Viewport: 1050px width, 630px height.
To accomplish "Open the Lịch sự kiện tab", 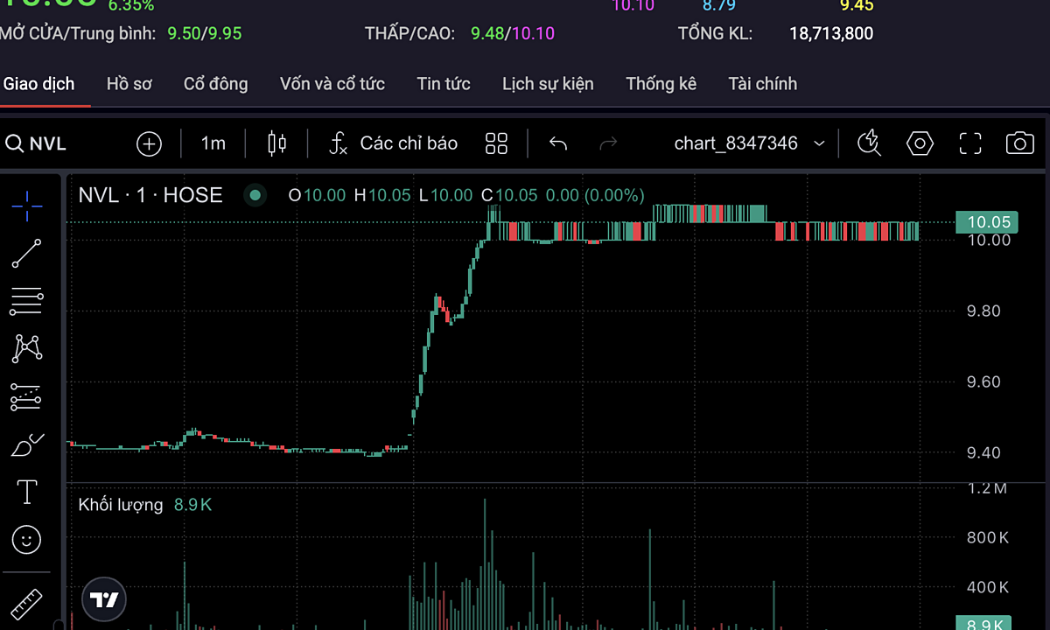I will 547,84.
